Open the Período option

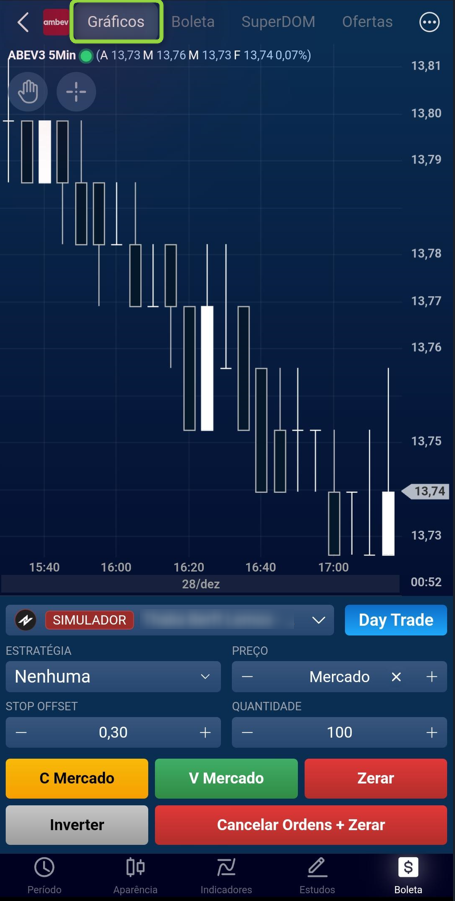pyautogui.click(x=44, y=875)
